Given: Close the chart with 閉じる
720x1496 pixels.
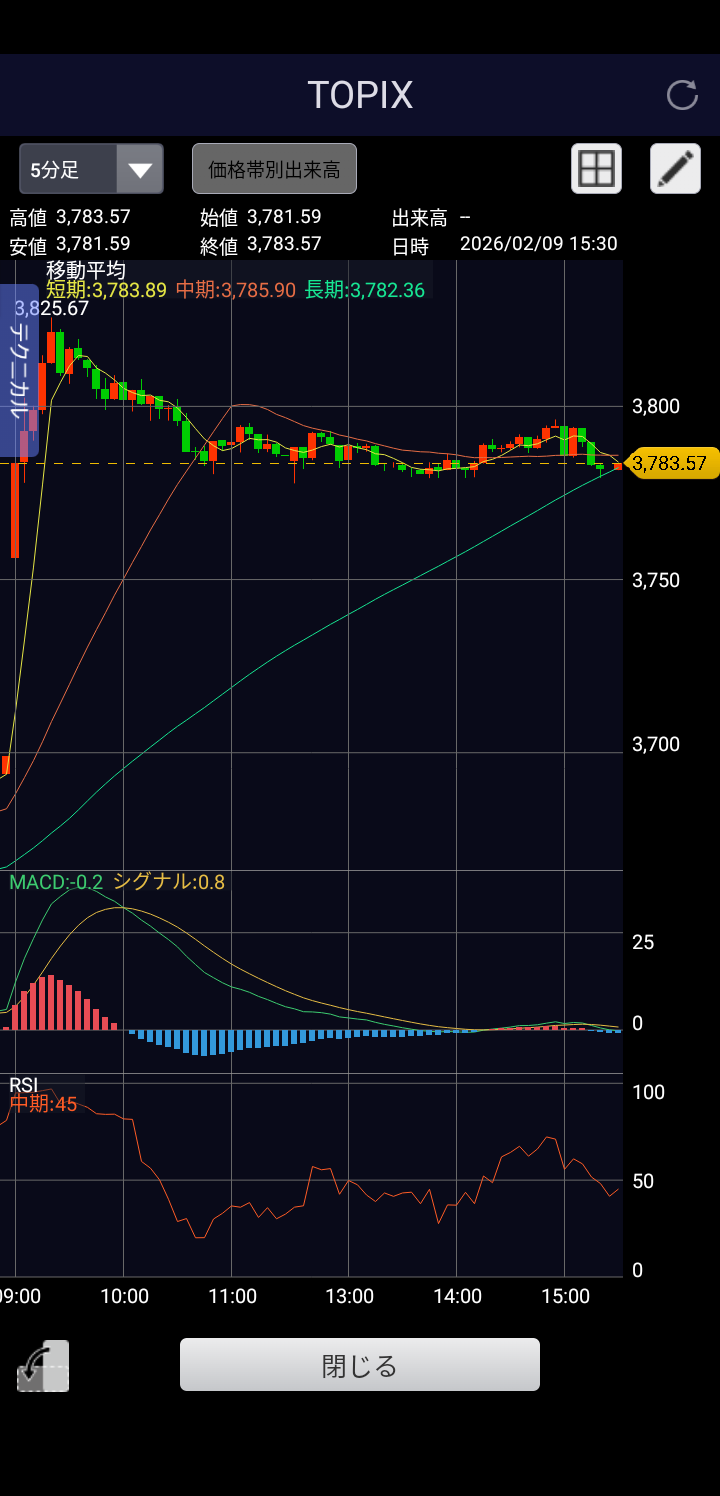Looking at the screenshot, I should click(x=360, y=1365).
